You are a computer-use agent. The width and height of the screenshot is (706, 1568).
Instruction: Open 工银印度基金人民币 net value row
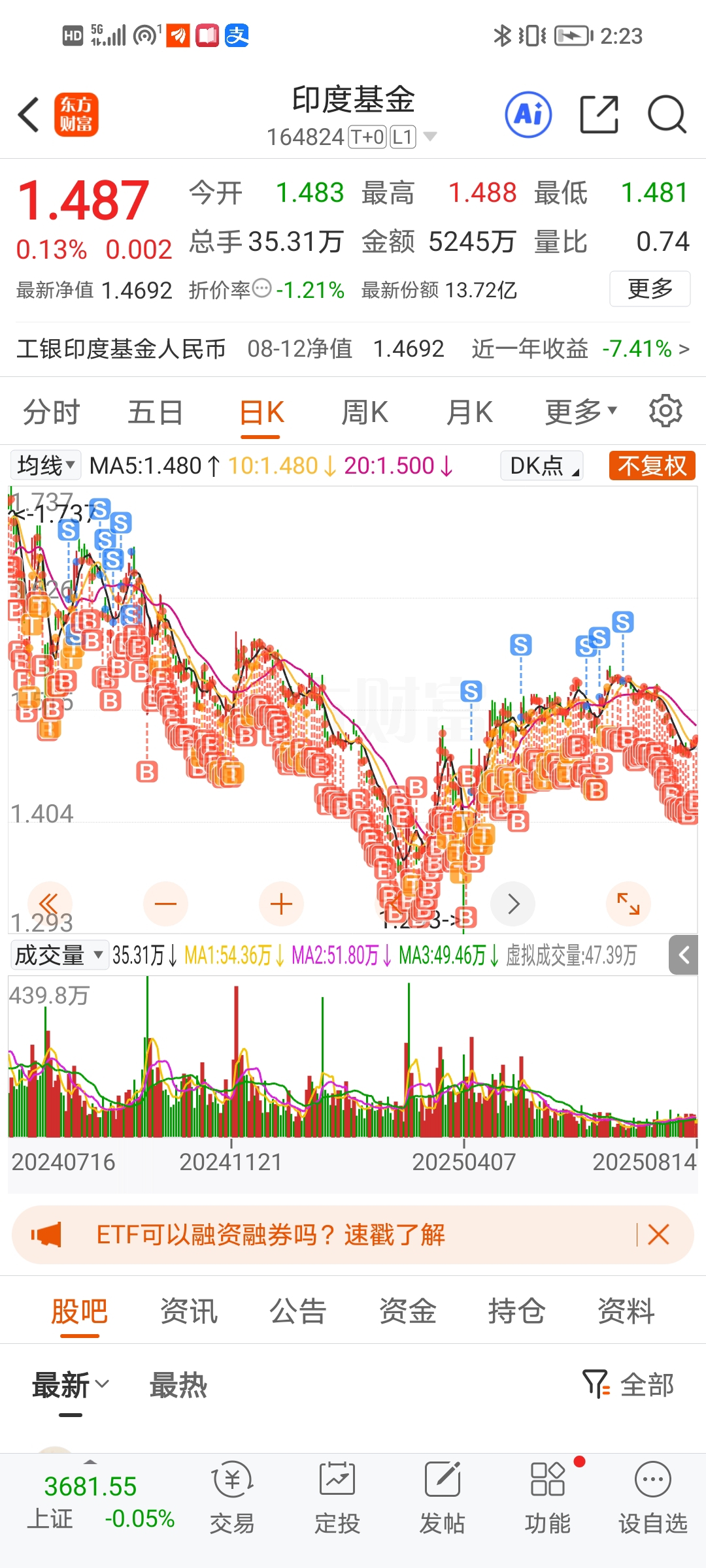coord(353,349)
